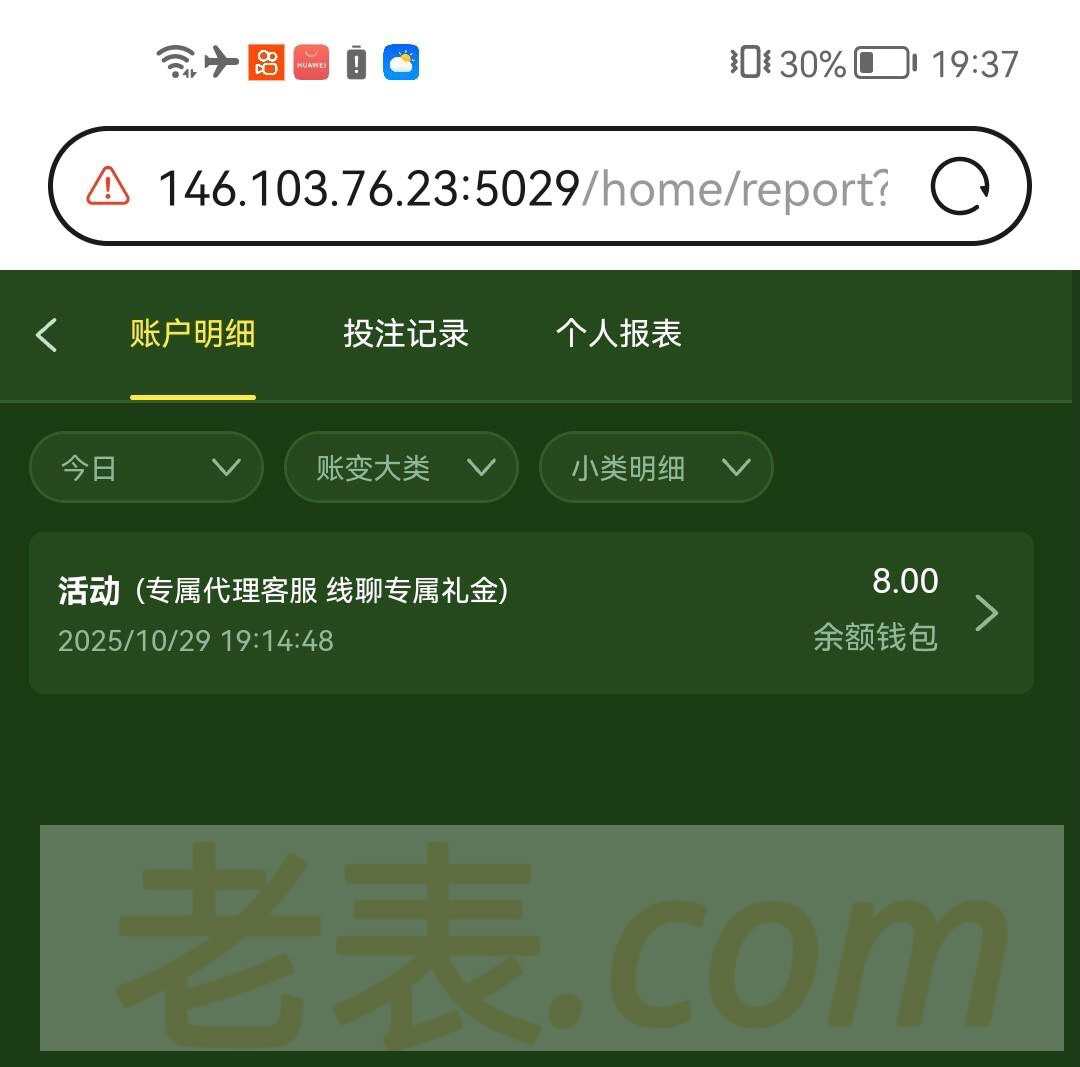
Task: Select the 账户明细 tab
Action: [x=193, y=334]
